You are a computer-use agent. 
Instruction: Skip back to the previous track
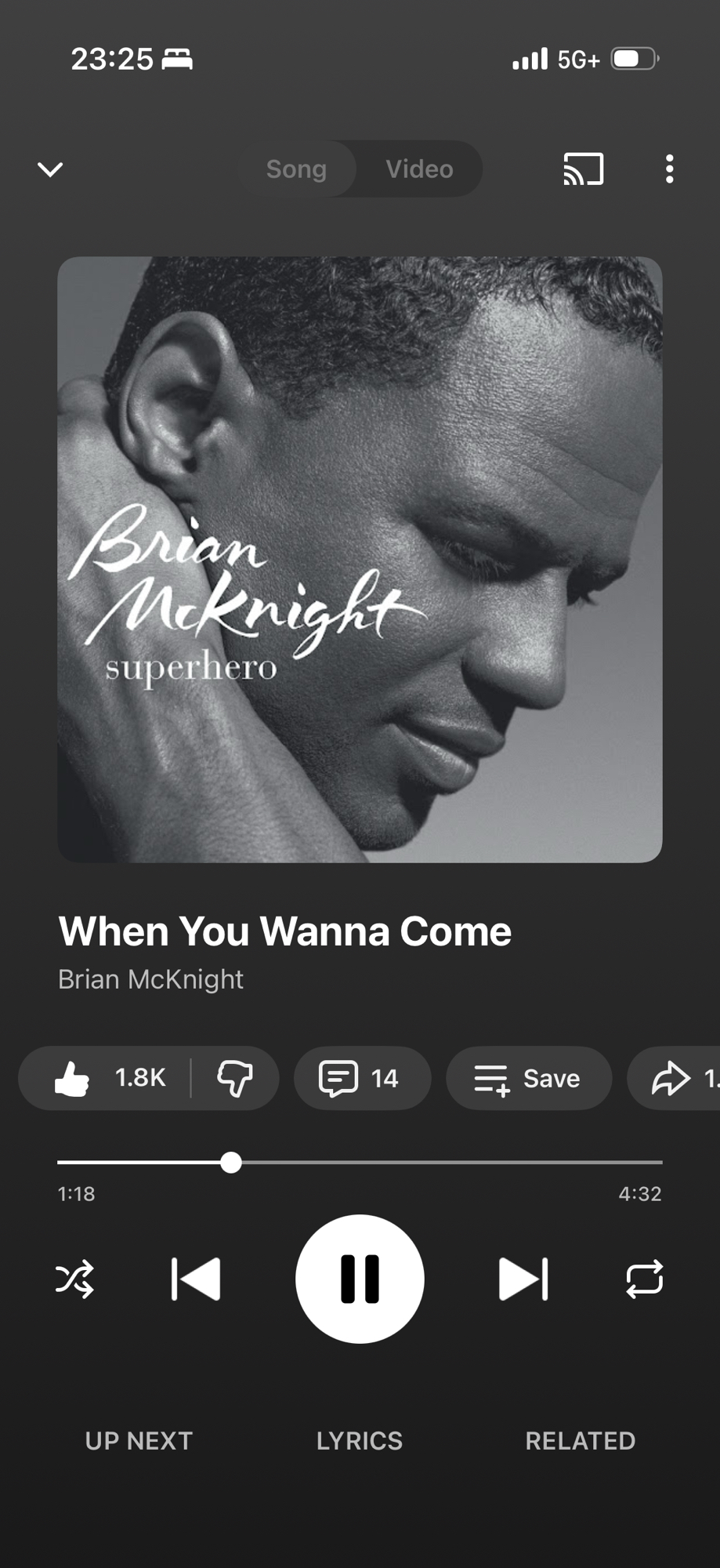pos(196,1279)
